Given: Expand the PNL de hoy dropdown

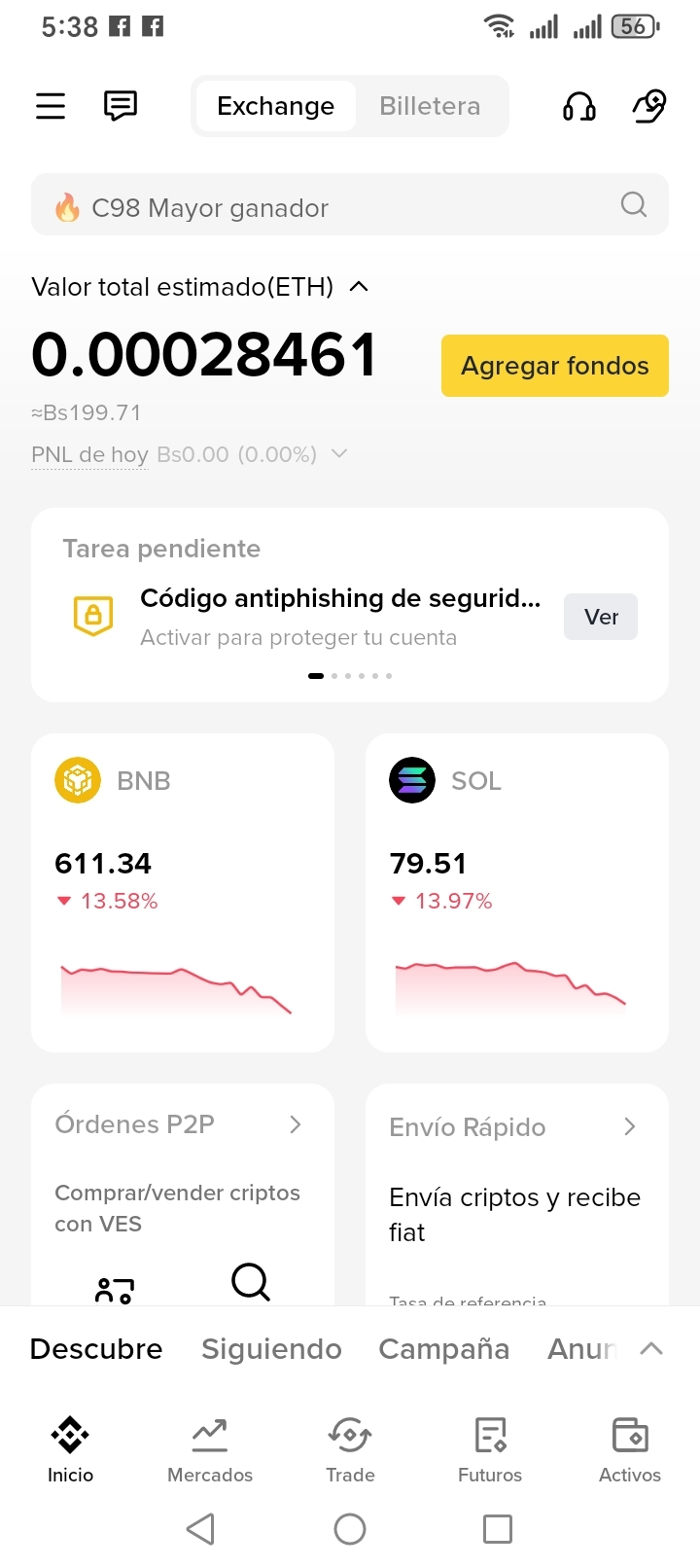Looking at the screenshot, I should (x=339, y=453).
